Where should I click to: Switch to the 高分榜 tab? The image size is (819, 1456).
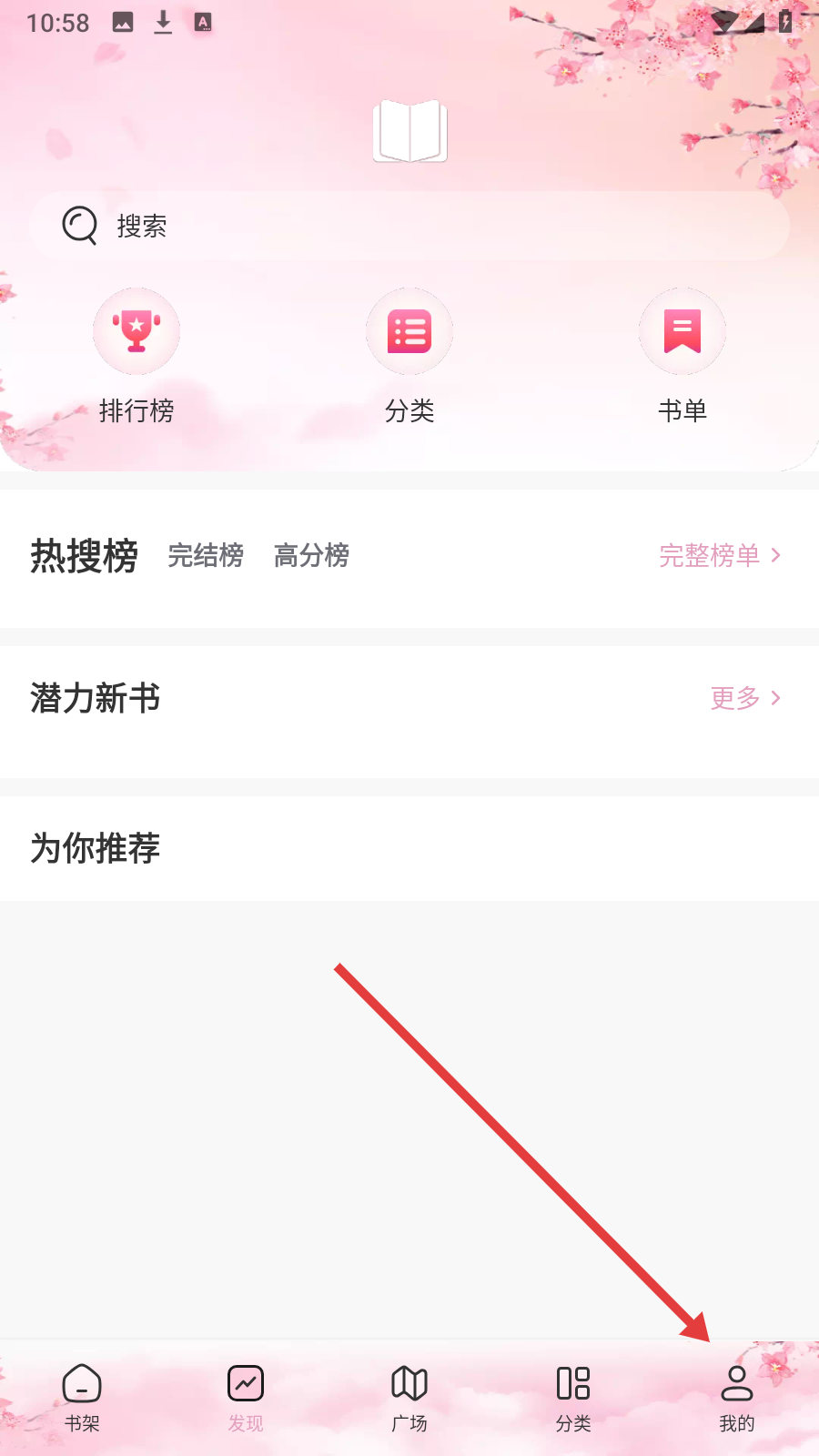tap(311, 555)
